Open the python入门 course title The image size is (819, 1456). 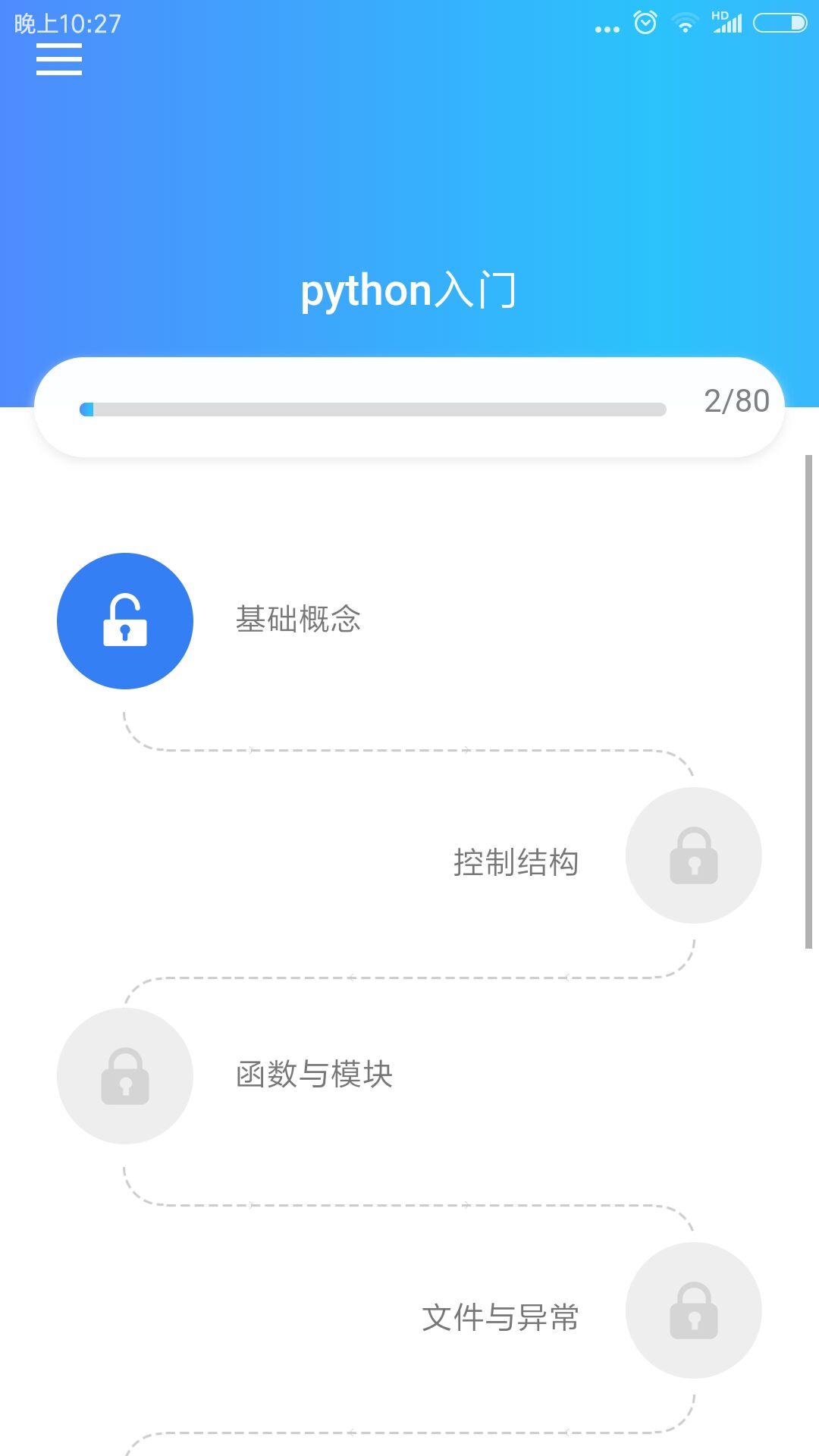[x=409, y=290]
